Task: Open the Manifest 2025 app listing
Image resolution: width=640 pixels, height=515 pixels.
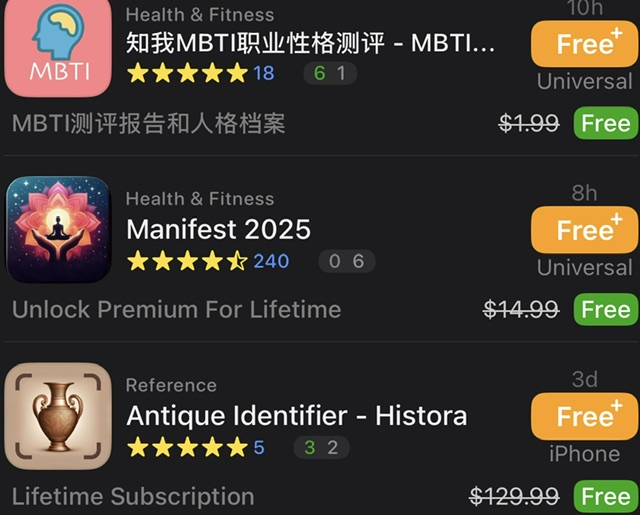Action: coord(218,229)
